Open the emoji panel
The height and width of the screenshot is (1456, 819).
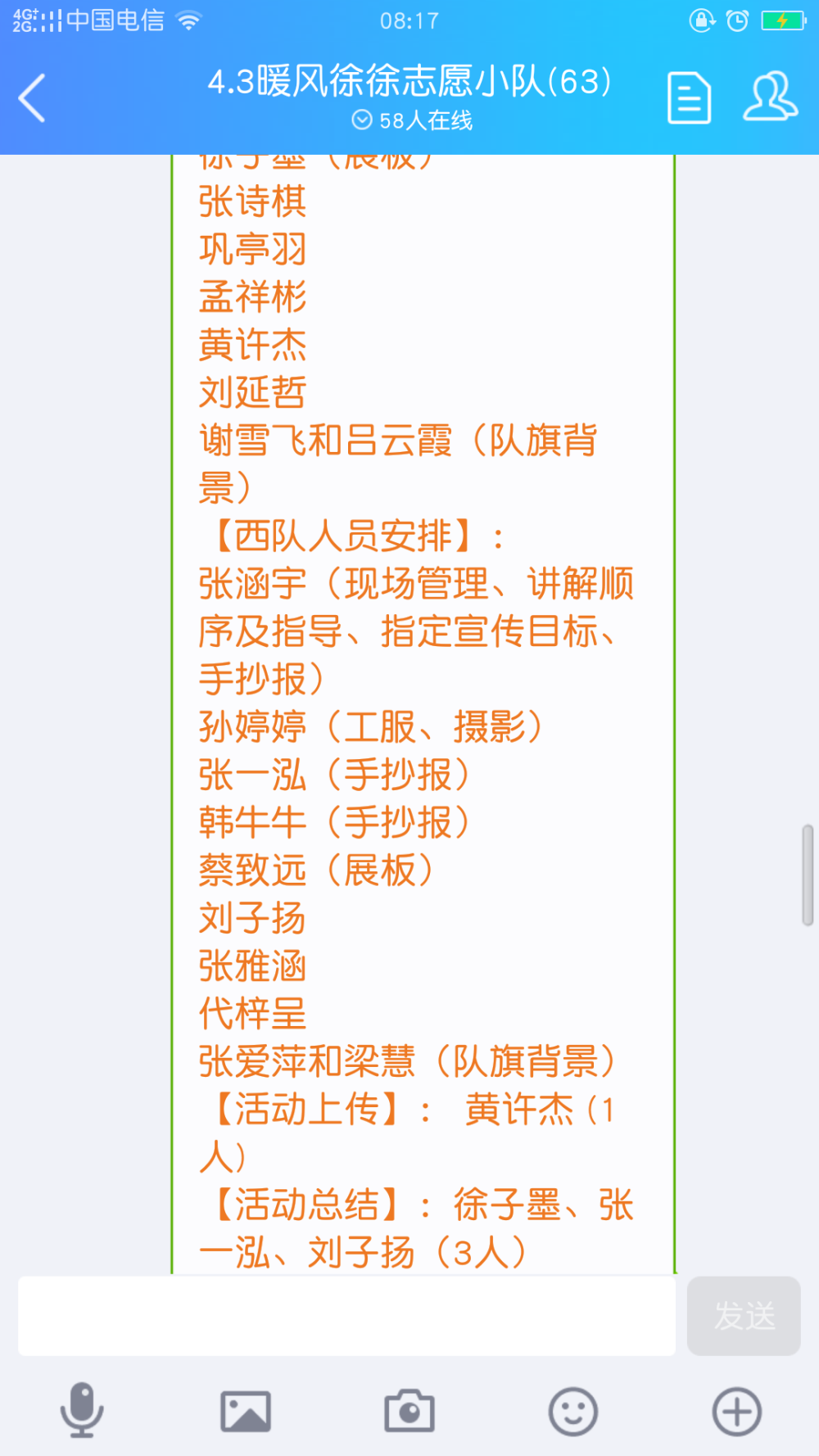click(x=573, y=1412)
